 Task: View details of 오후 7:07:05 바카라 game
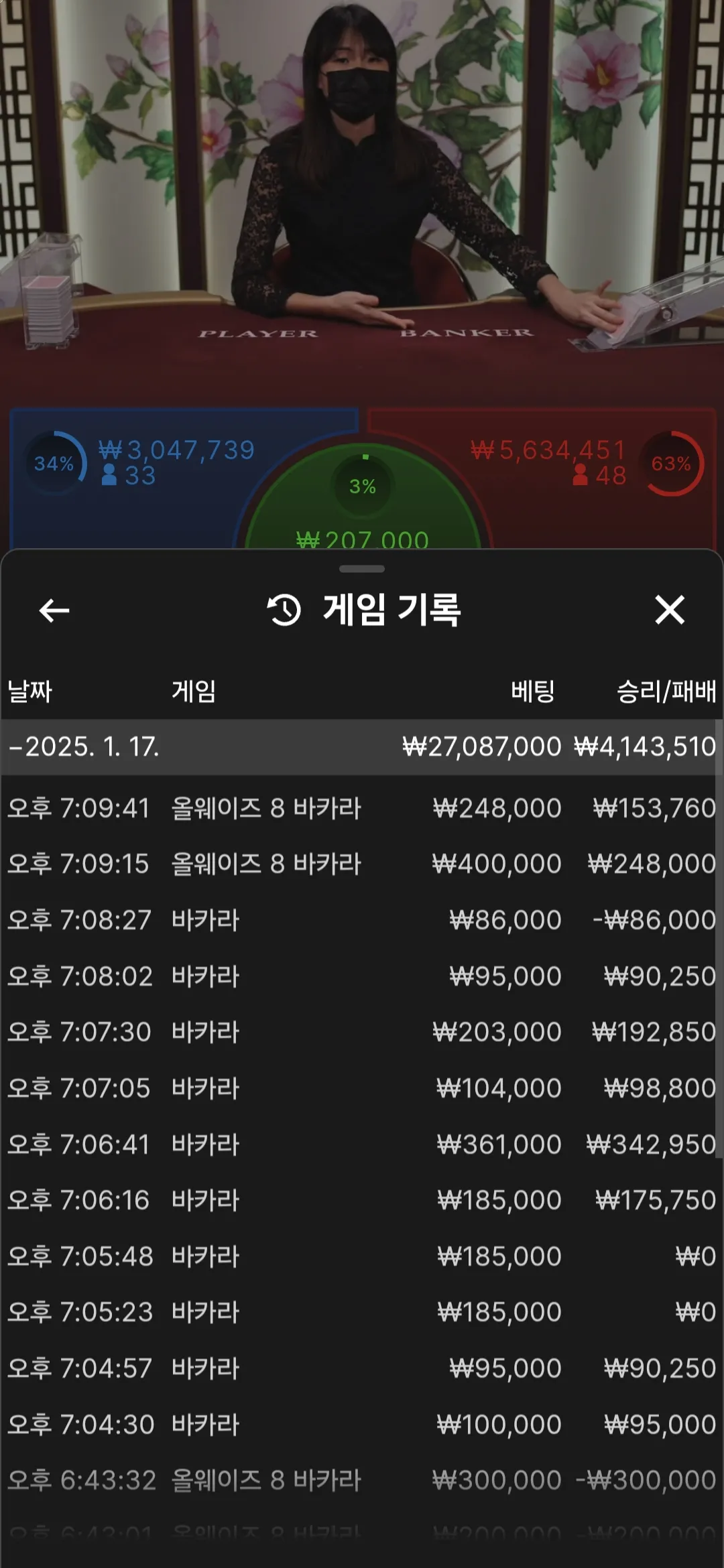(x=362, y=1088)
